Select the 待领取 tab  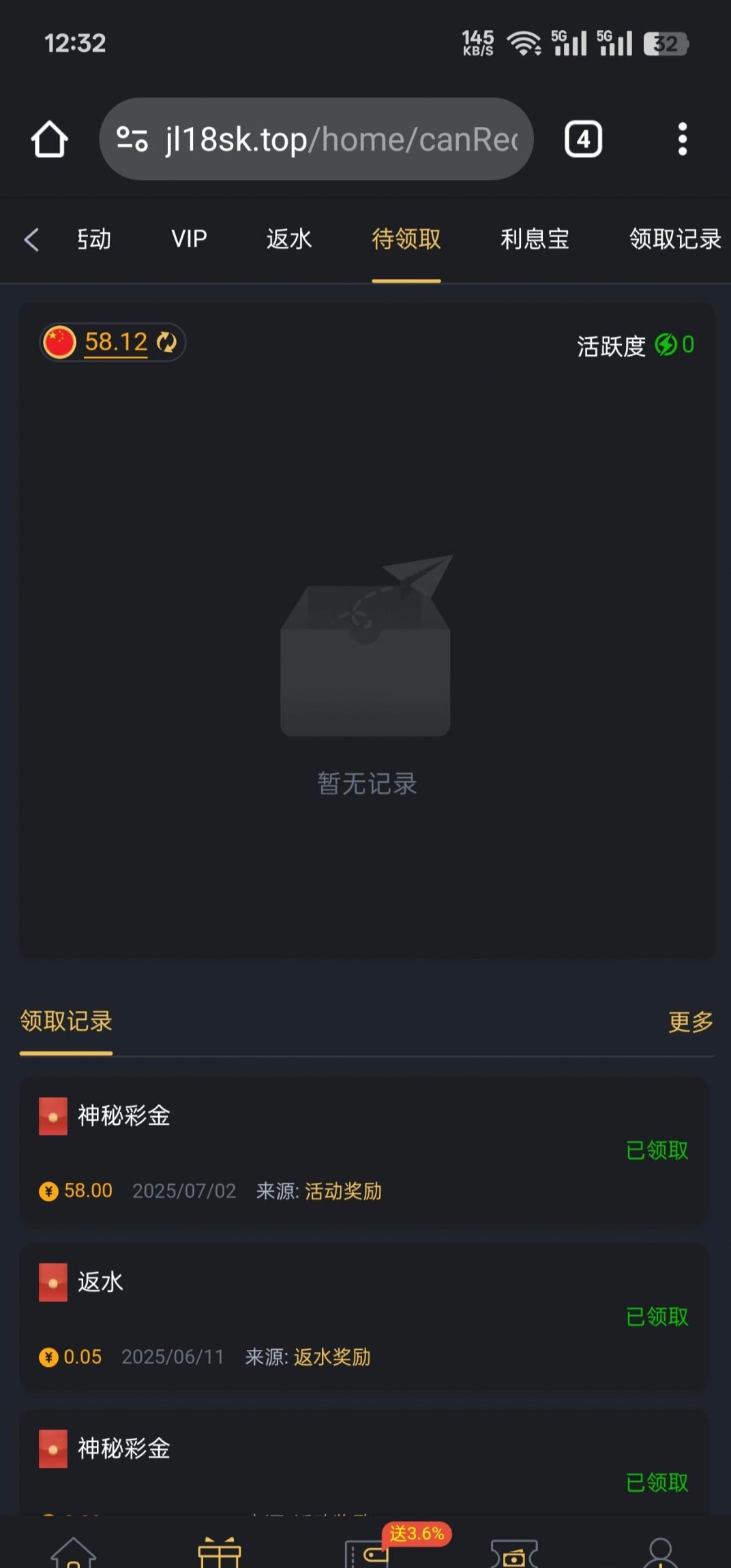point(406,239)
